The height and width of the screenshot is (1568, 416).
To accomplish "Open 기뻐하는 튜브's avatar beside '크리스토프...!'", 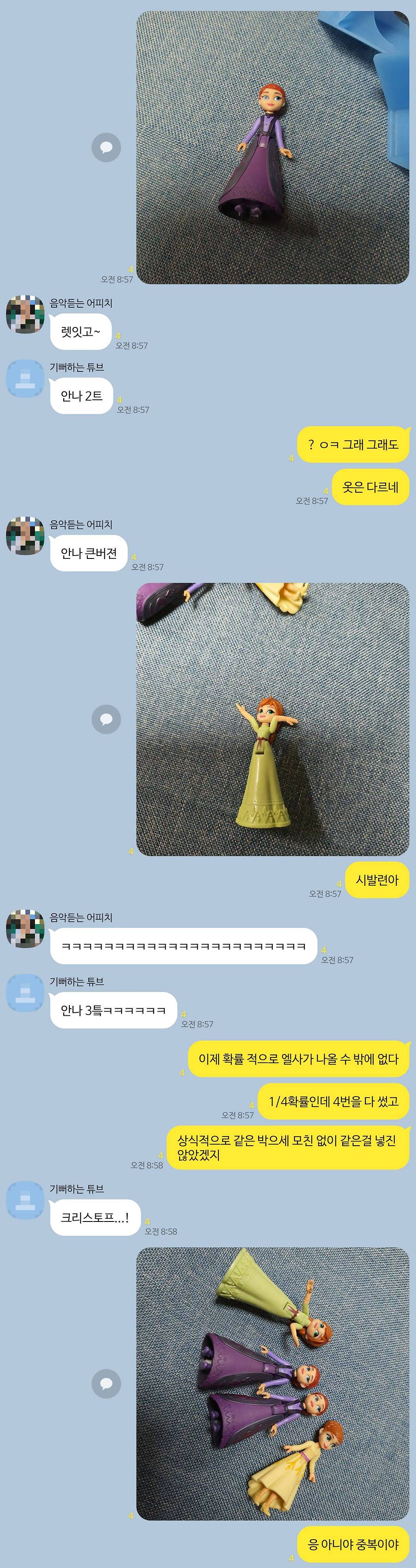I will tap(25, 1200).
